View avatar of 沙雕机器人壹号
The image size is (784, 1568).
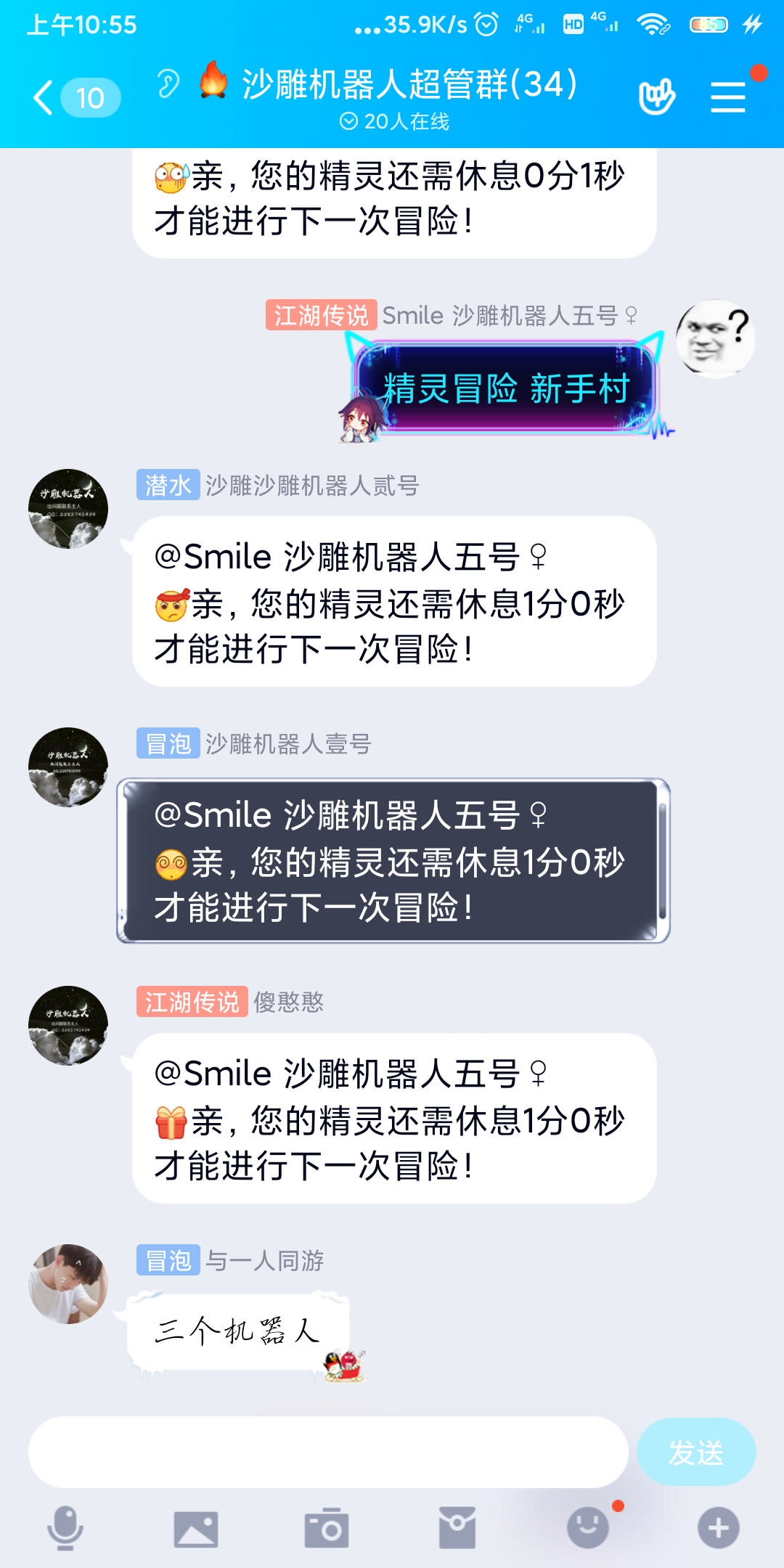click(68, 767)
